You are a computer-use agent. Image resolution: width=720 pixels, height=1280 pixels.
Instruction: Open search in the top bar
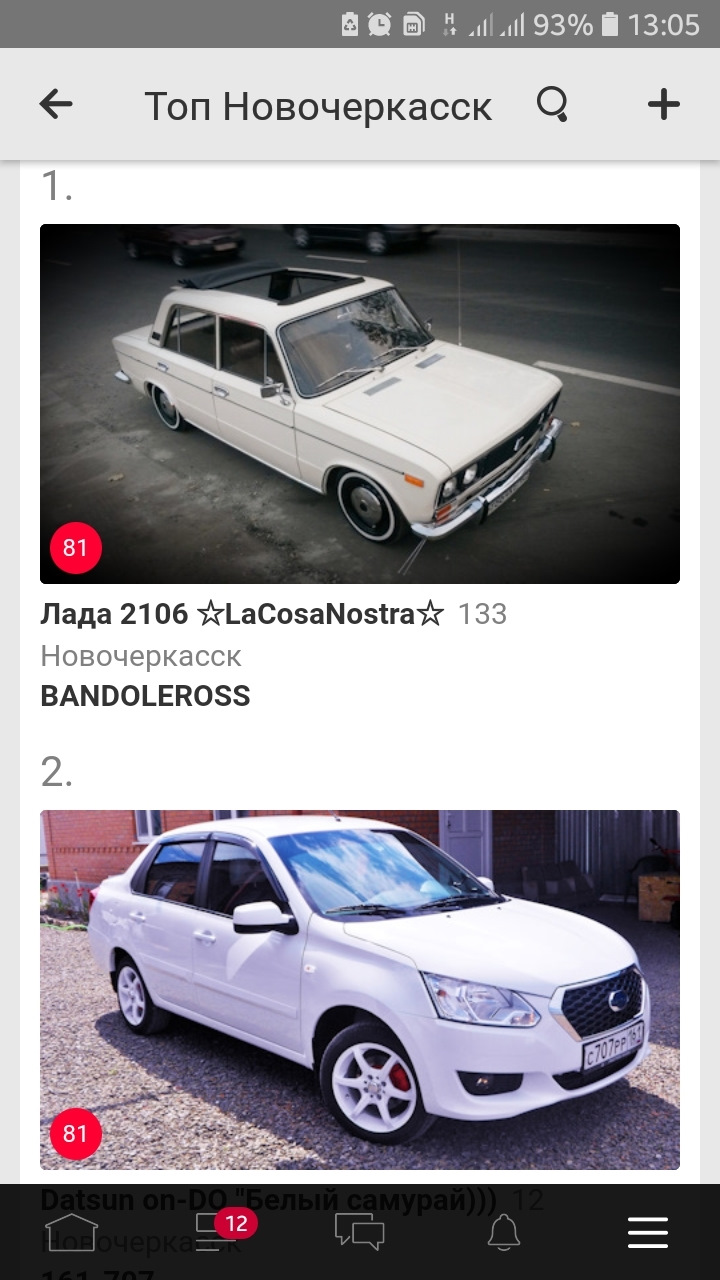[x=552, y=104]
